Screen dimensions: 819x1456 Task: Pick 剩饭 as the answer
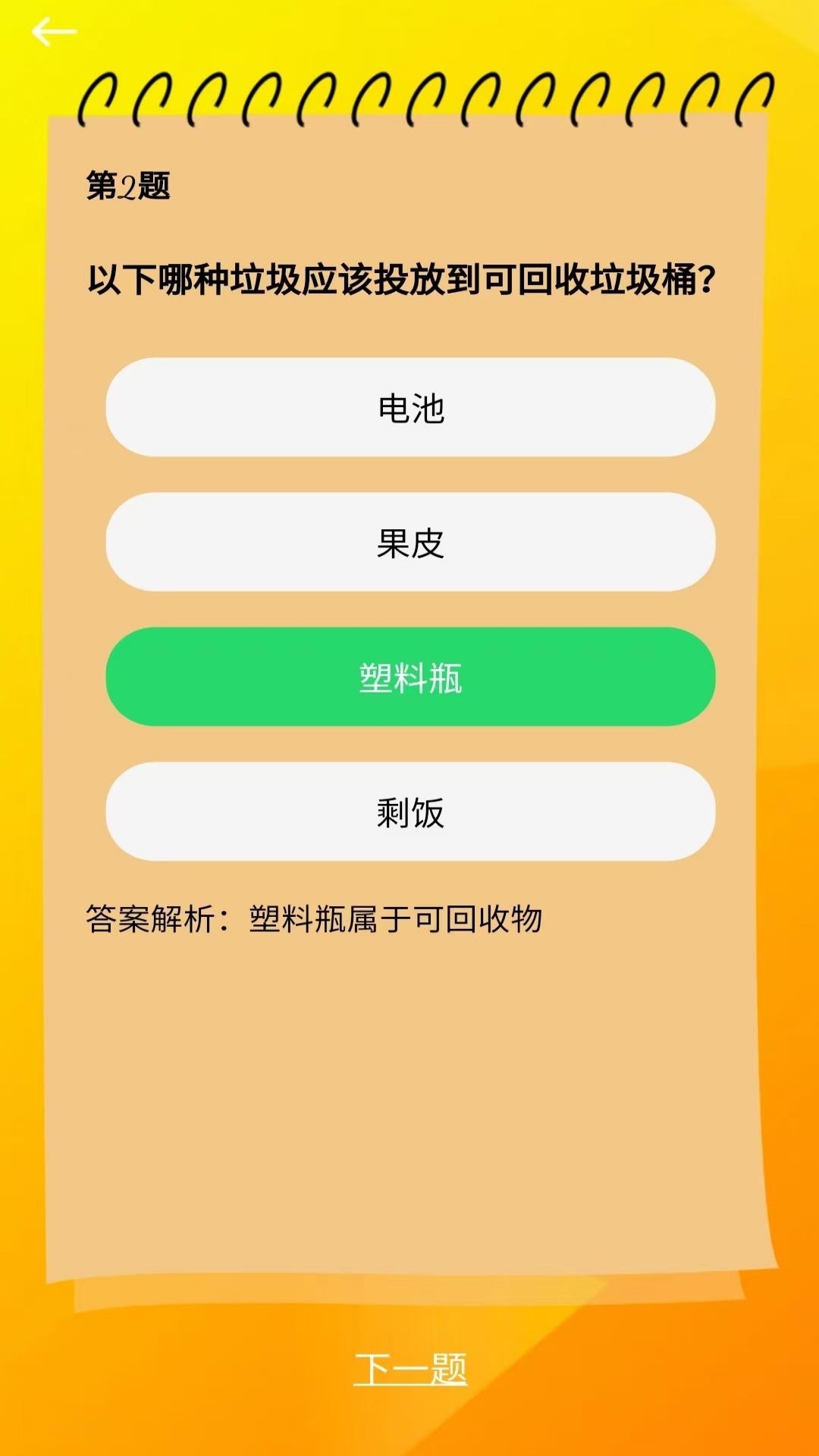coord(410,811)
